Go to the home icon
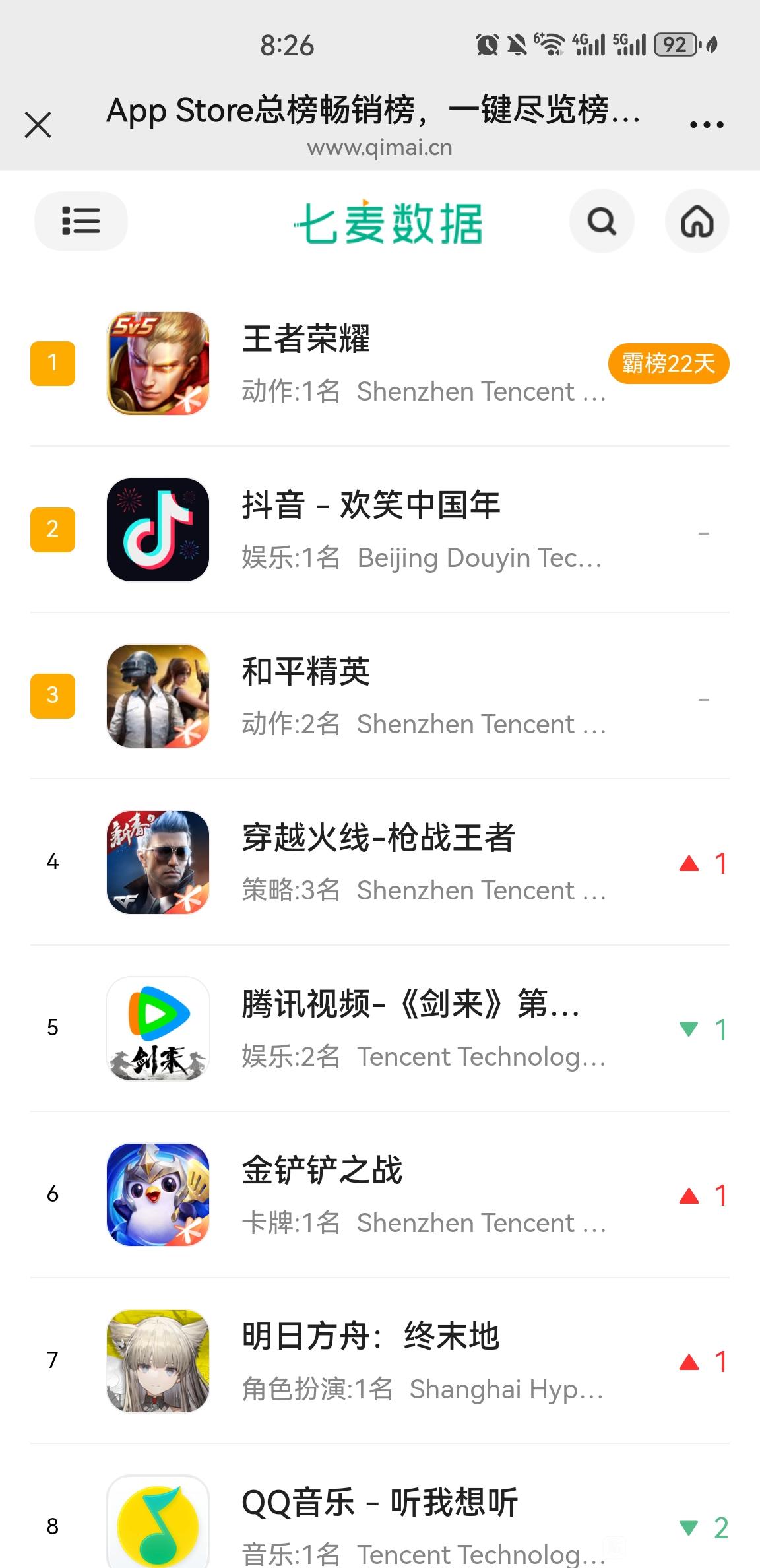The width and height of the screenshot is (760, 1568). coord(697,221)
